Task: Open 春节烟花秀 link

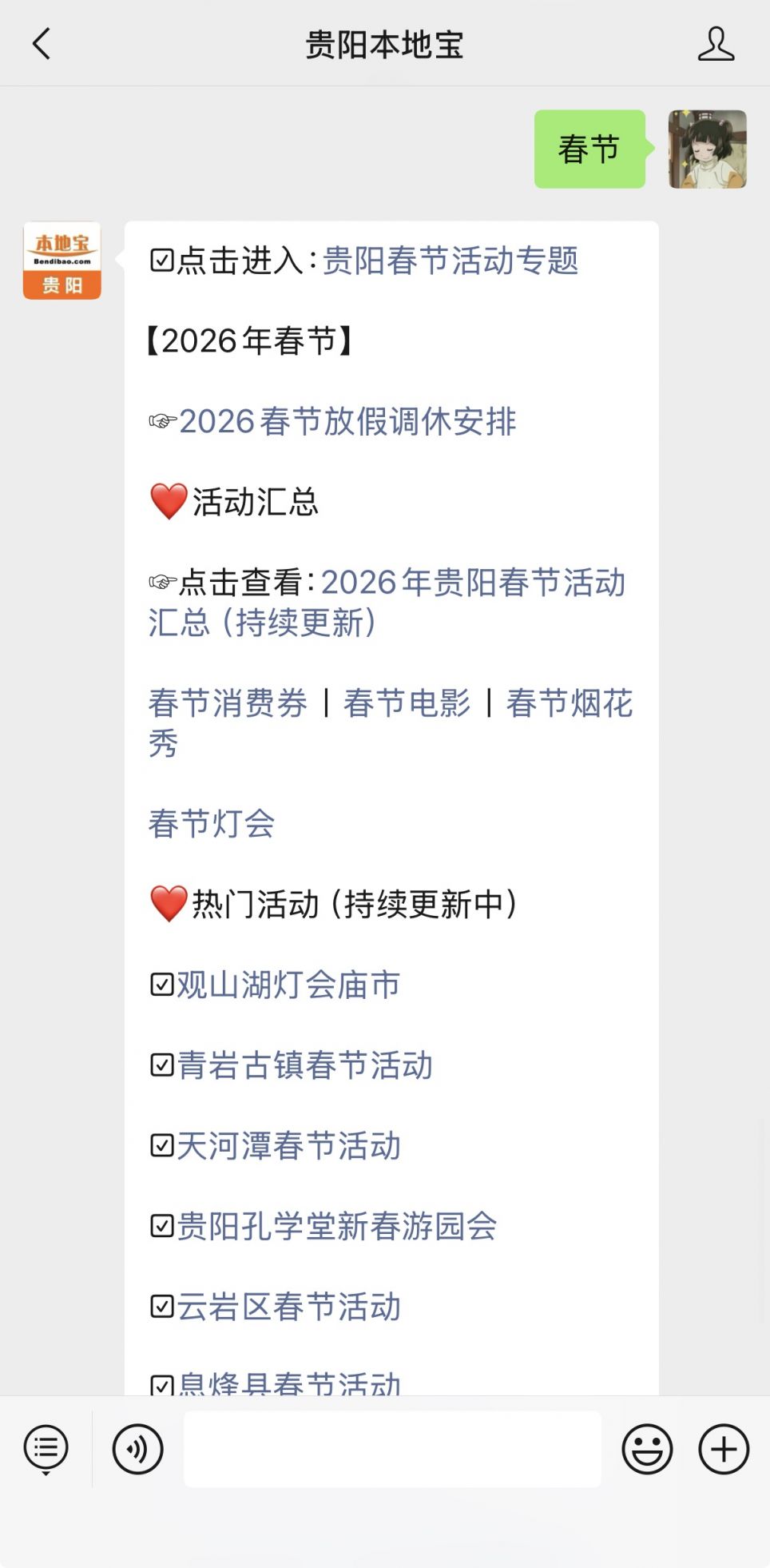Action: 569,704
